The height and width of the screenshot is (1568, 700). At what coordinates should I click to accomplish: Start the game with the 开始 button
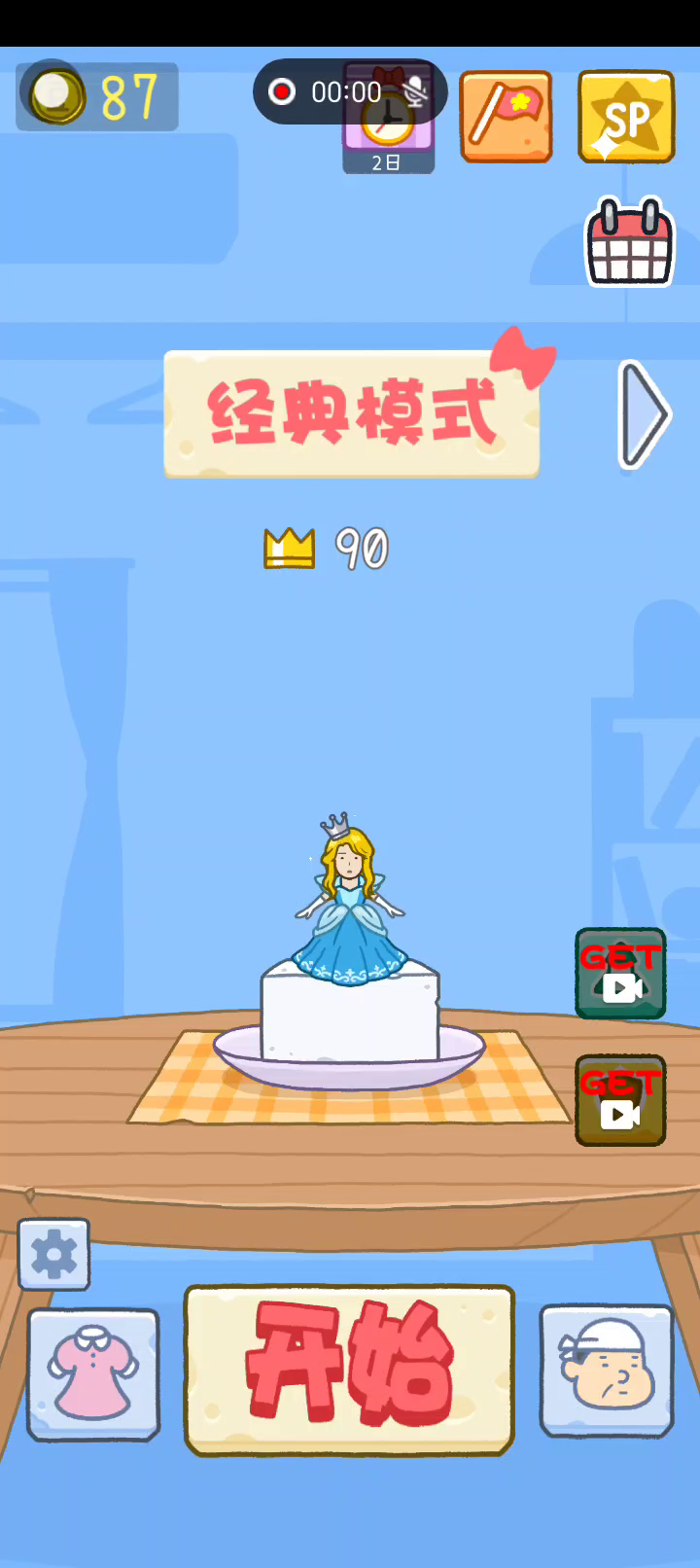pos(349,1370)
